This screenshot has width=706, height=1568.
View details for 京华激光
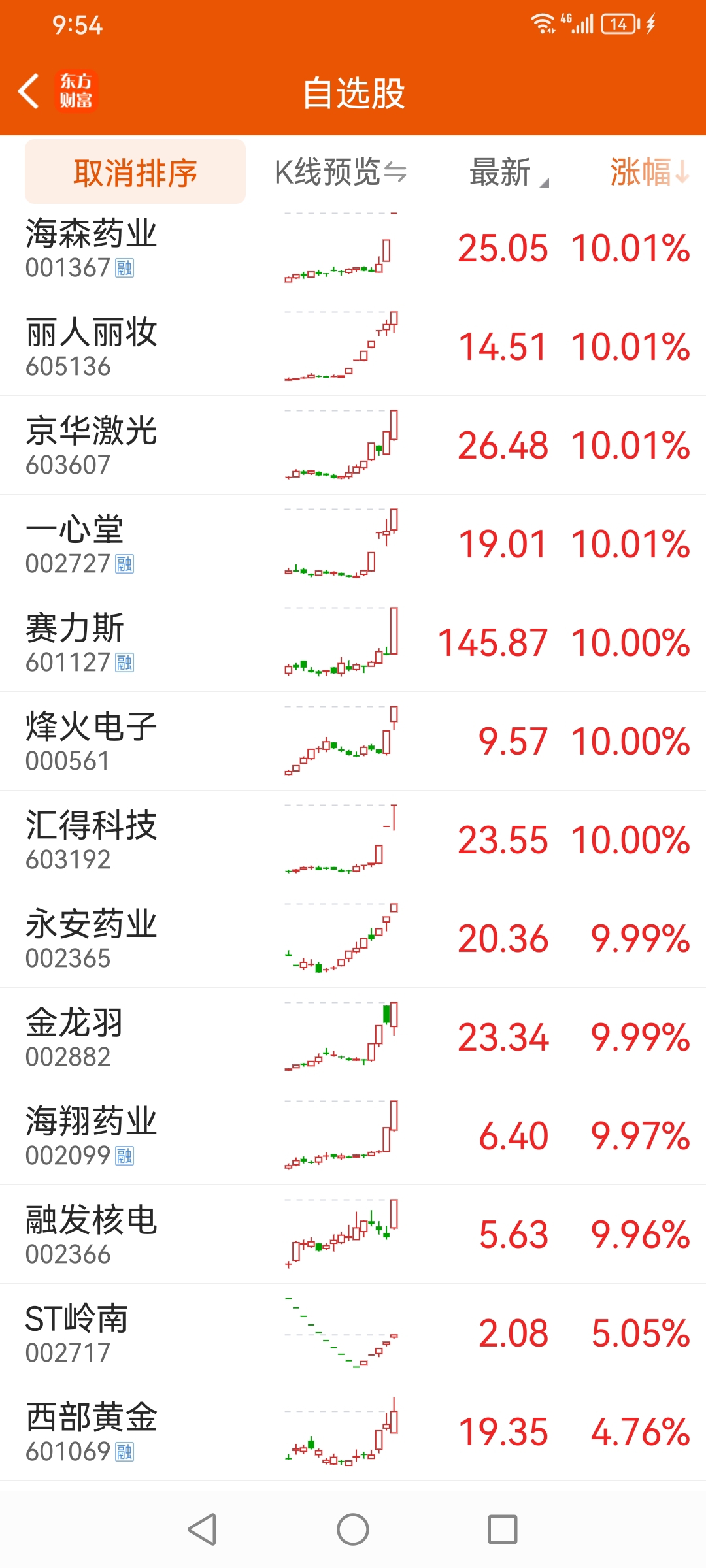coord(353,446)
